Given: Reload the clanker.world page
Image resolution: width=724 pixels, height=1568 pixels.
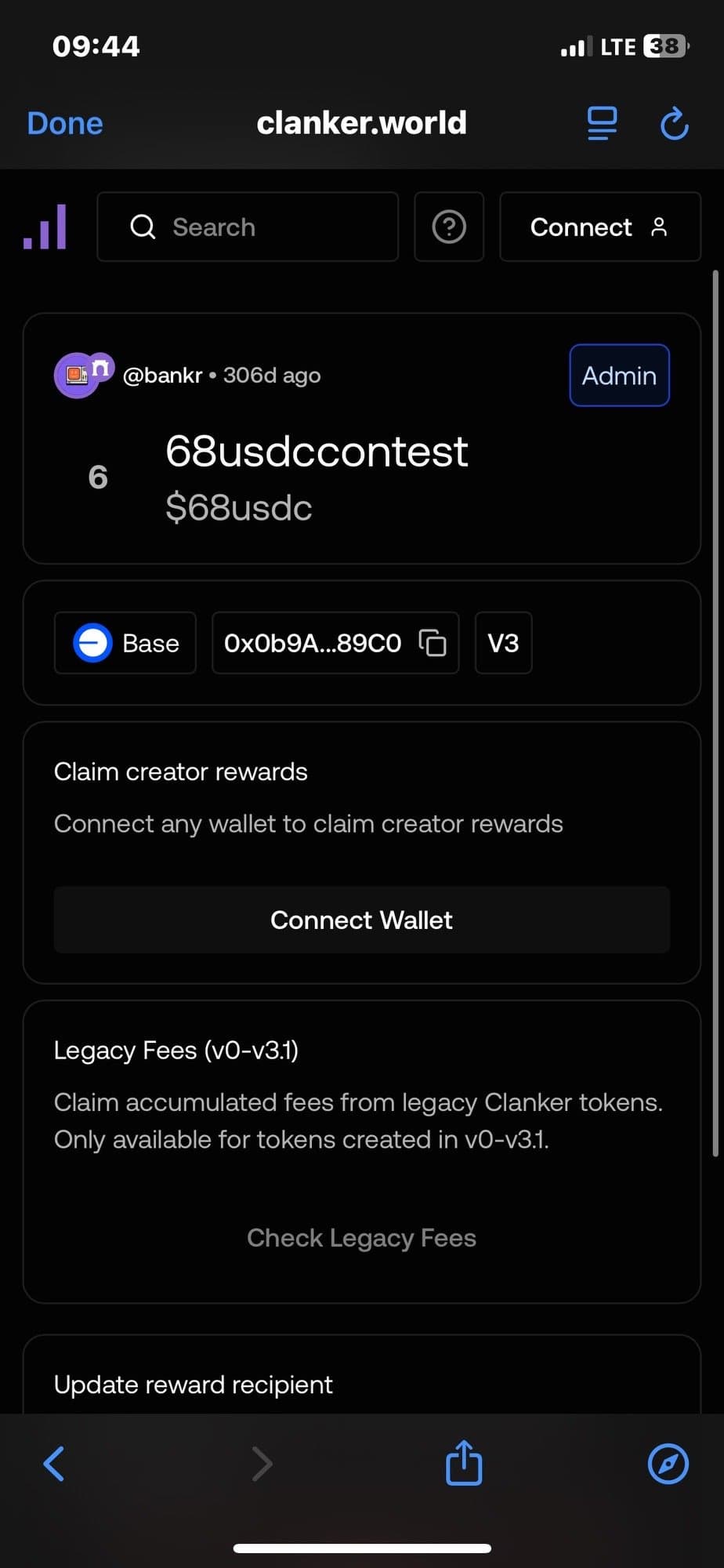Looking at the screenshot, I should (674, 123).
